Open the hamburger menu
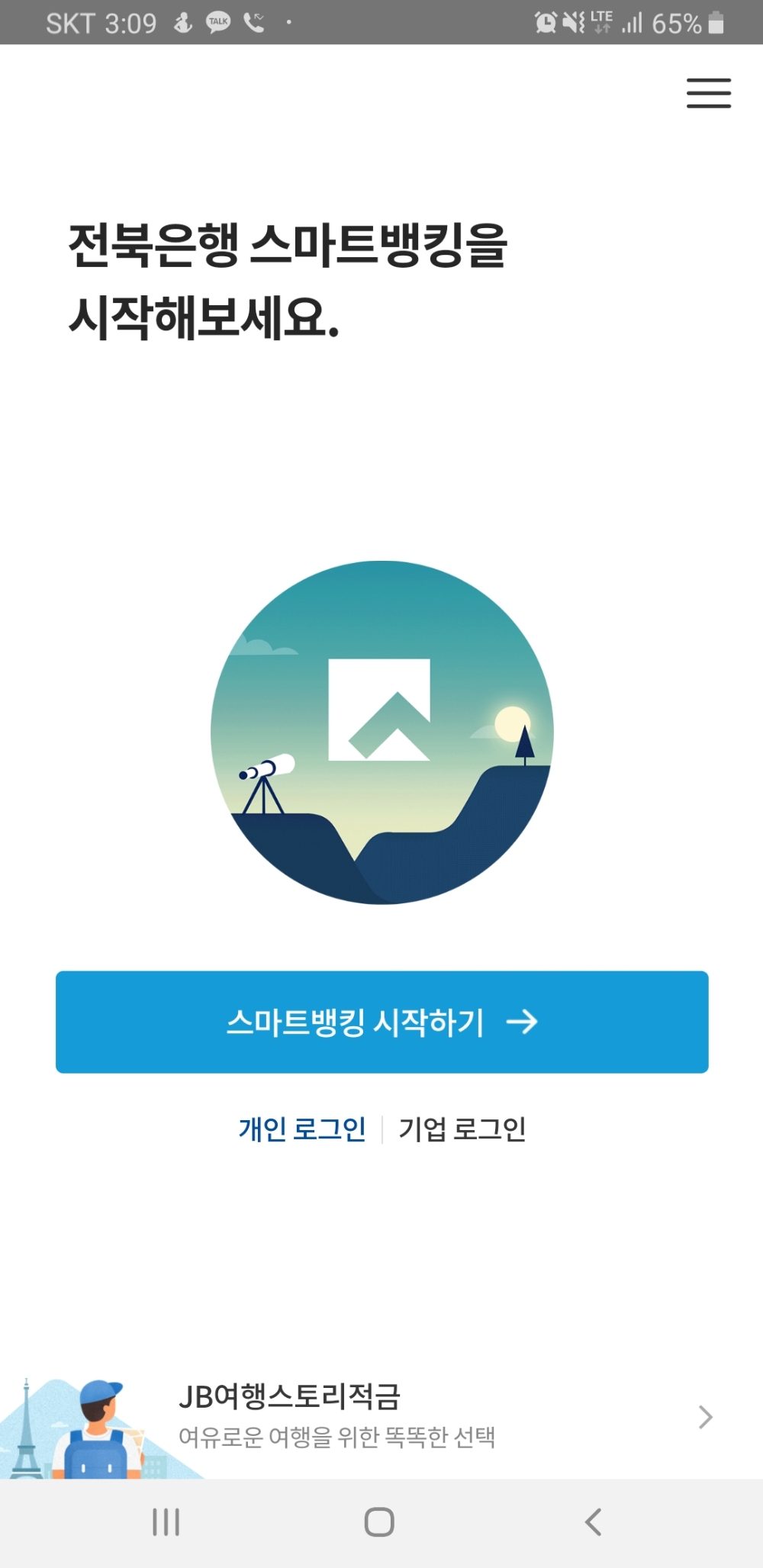Viewport: 763px width, 1568px height. [x=708, y=93]
